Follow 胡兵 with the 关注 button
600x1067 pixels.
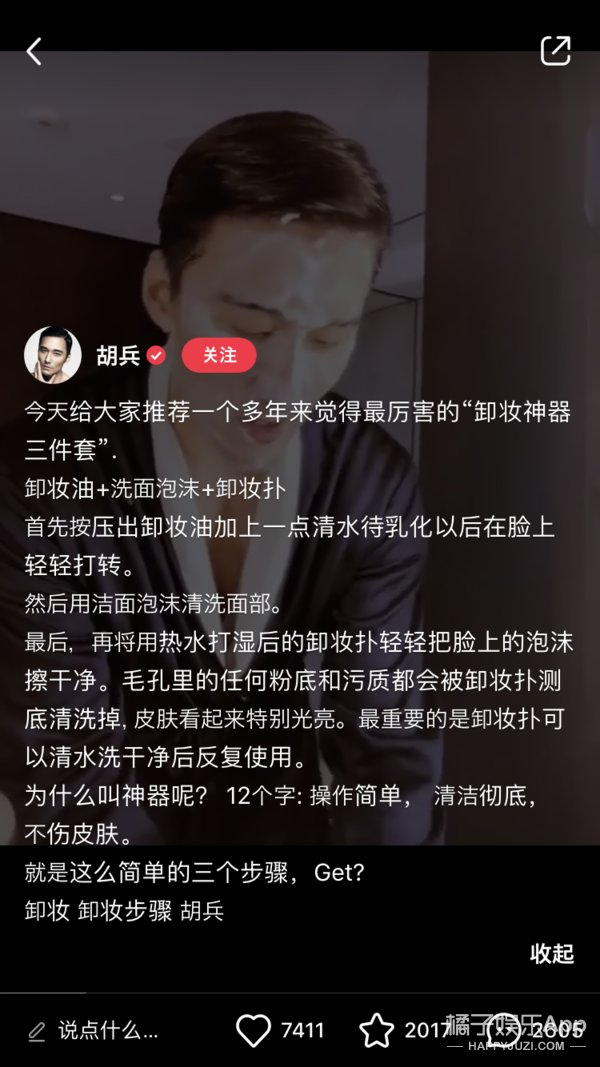coord(219,355)
